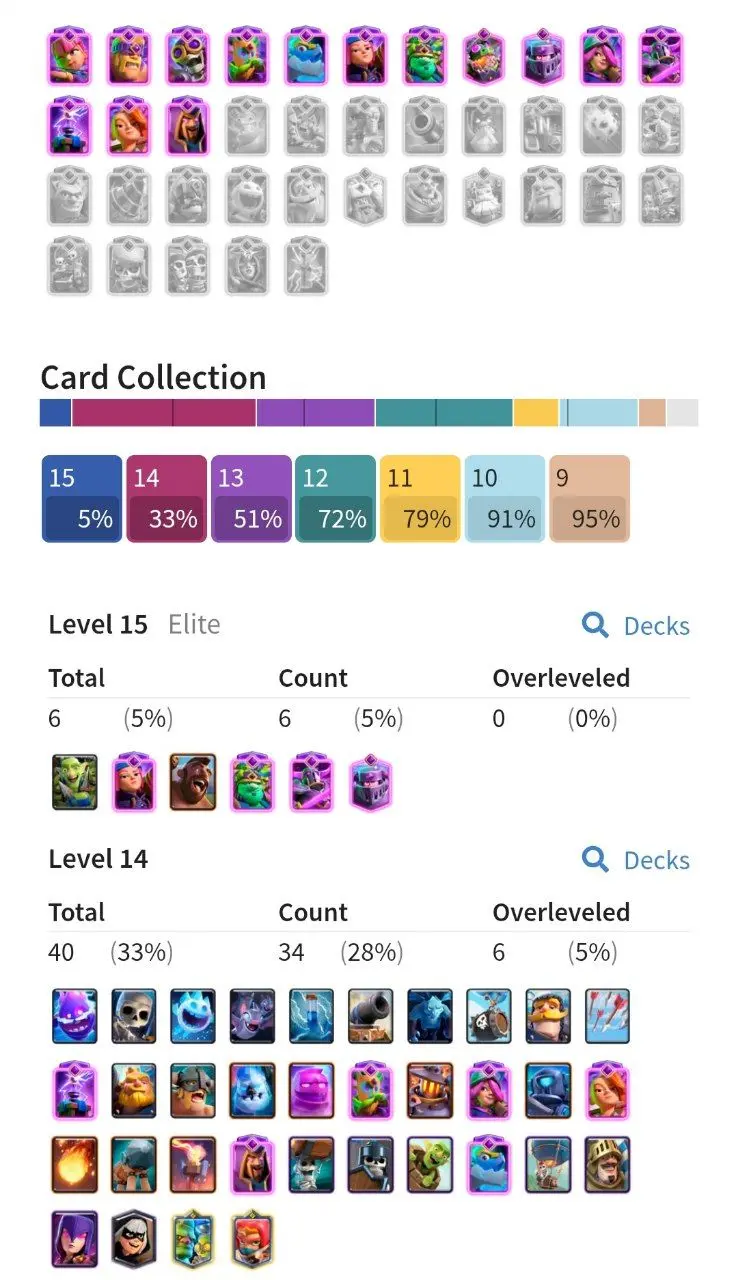Open Decks search for Level 15 cards

click(x=636, y=626)
